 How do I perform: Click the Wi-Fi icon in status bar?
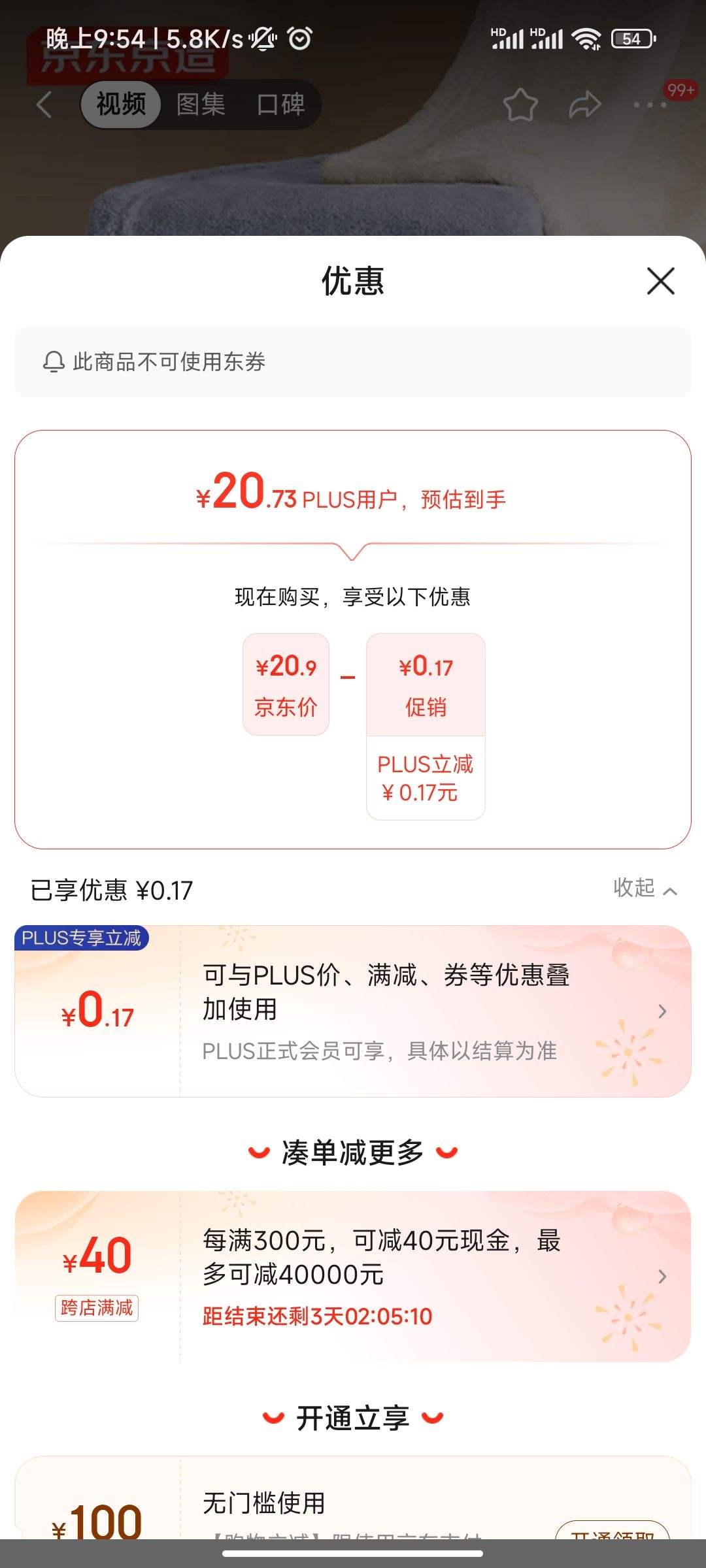(586, 39)
